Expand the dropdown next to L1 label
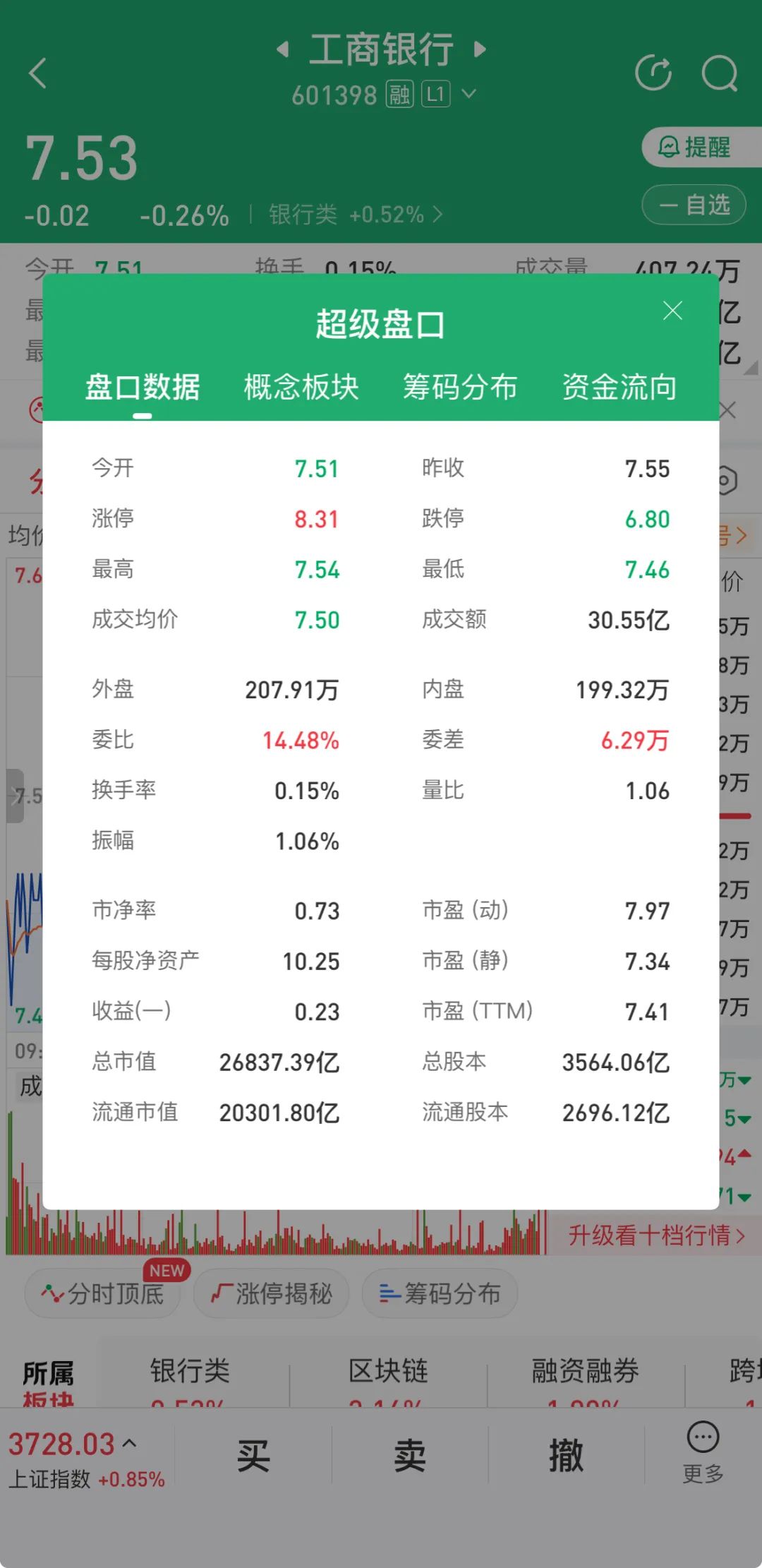762x1568 pixels. click(x=468, y=93)
